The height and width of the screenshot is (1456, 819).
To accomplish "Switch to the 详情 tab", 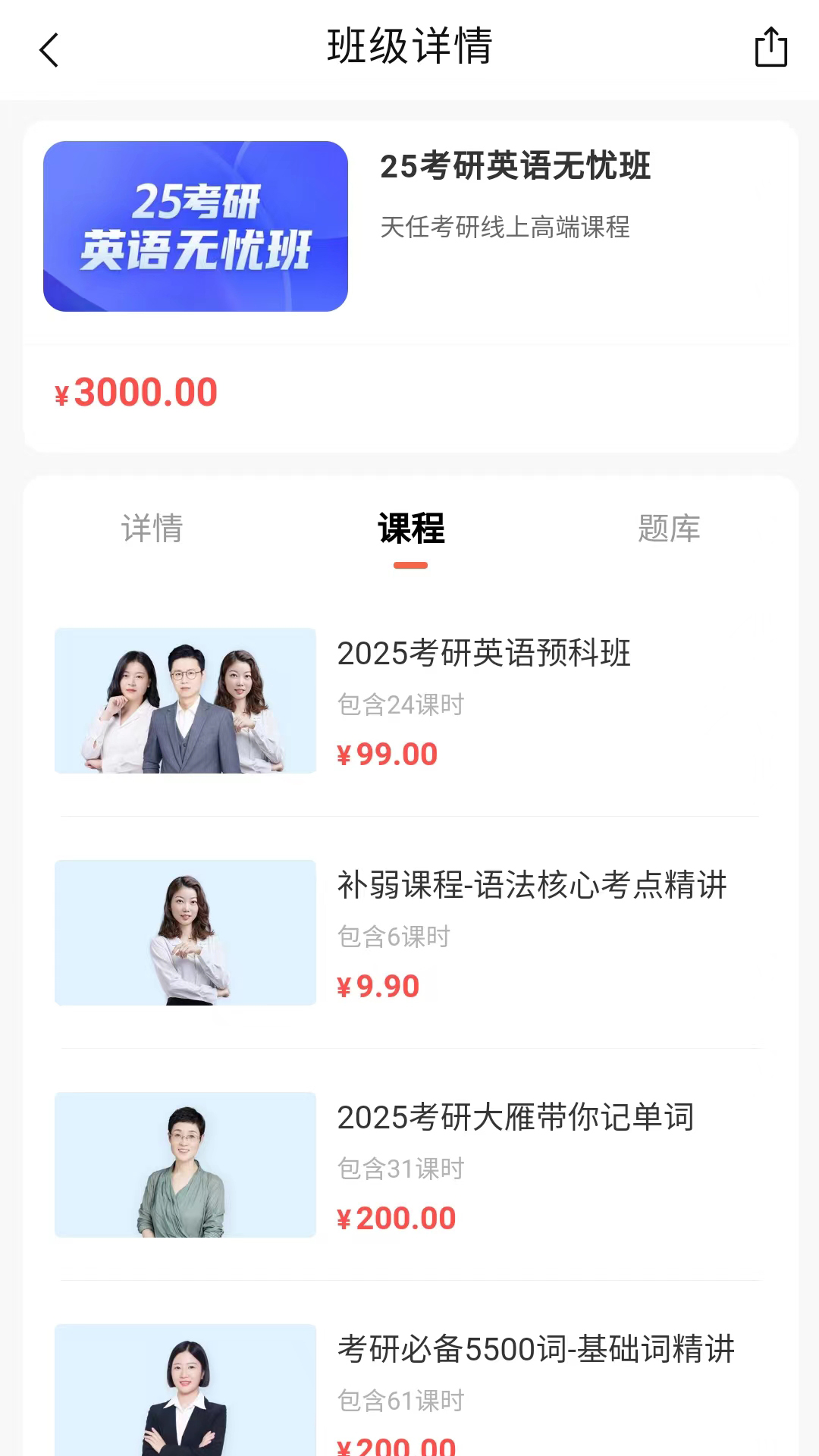I will pos(152,530).
